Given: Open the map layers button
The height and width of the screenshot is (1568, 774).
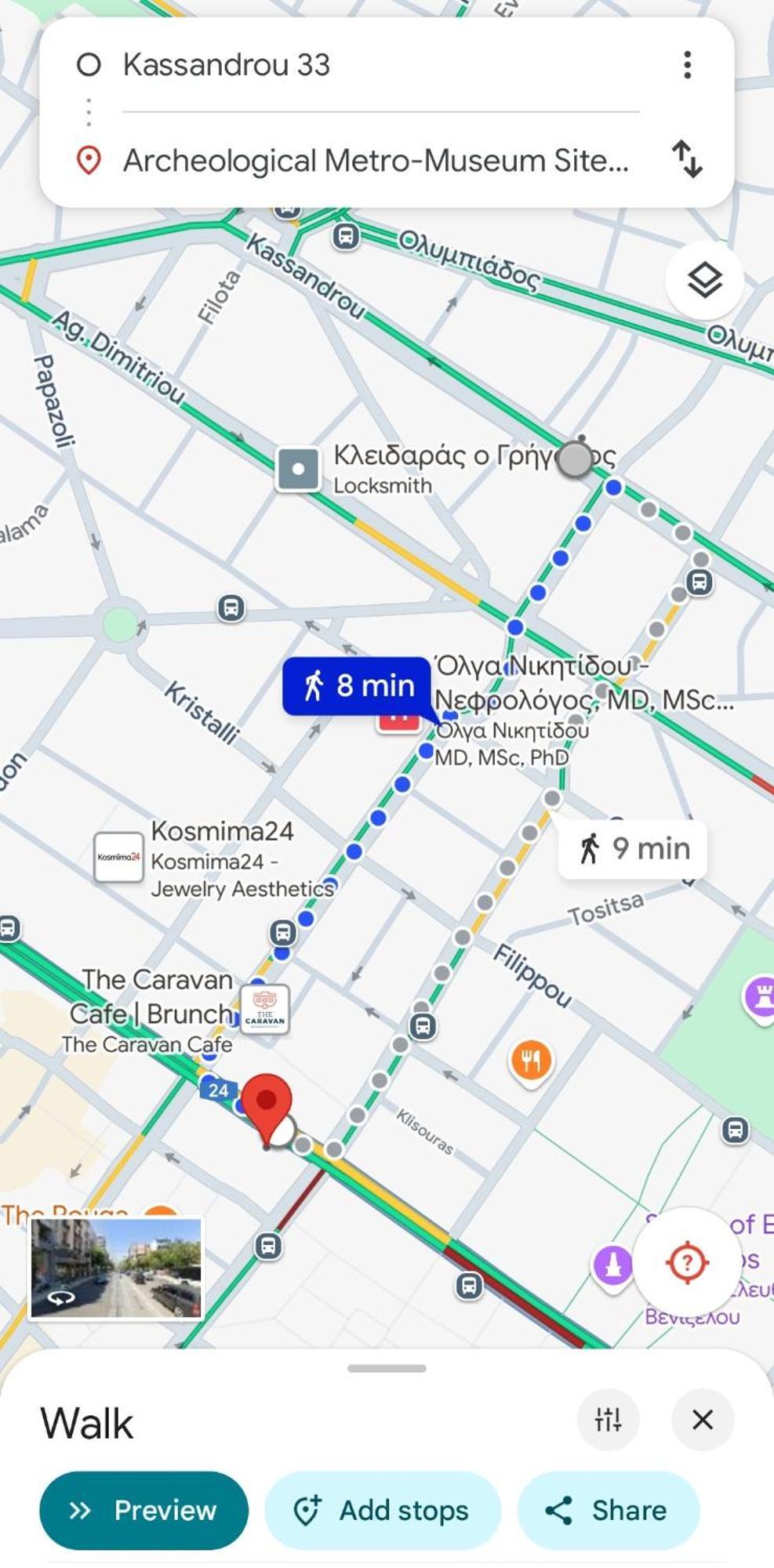Looking at the screenshot, I should coord(704,281).
